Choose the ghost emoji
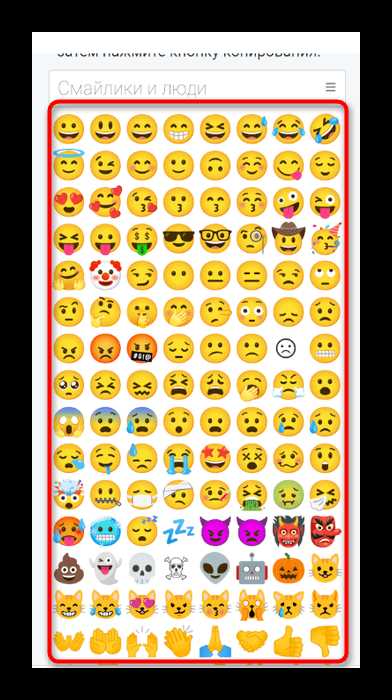This screenshot has height=700, width=392. click(105, 568)
